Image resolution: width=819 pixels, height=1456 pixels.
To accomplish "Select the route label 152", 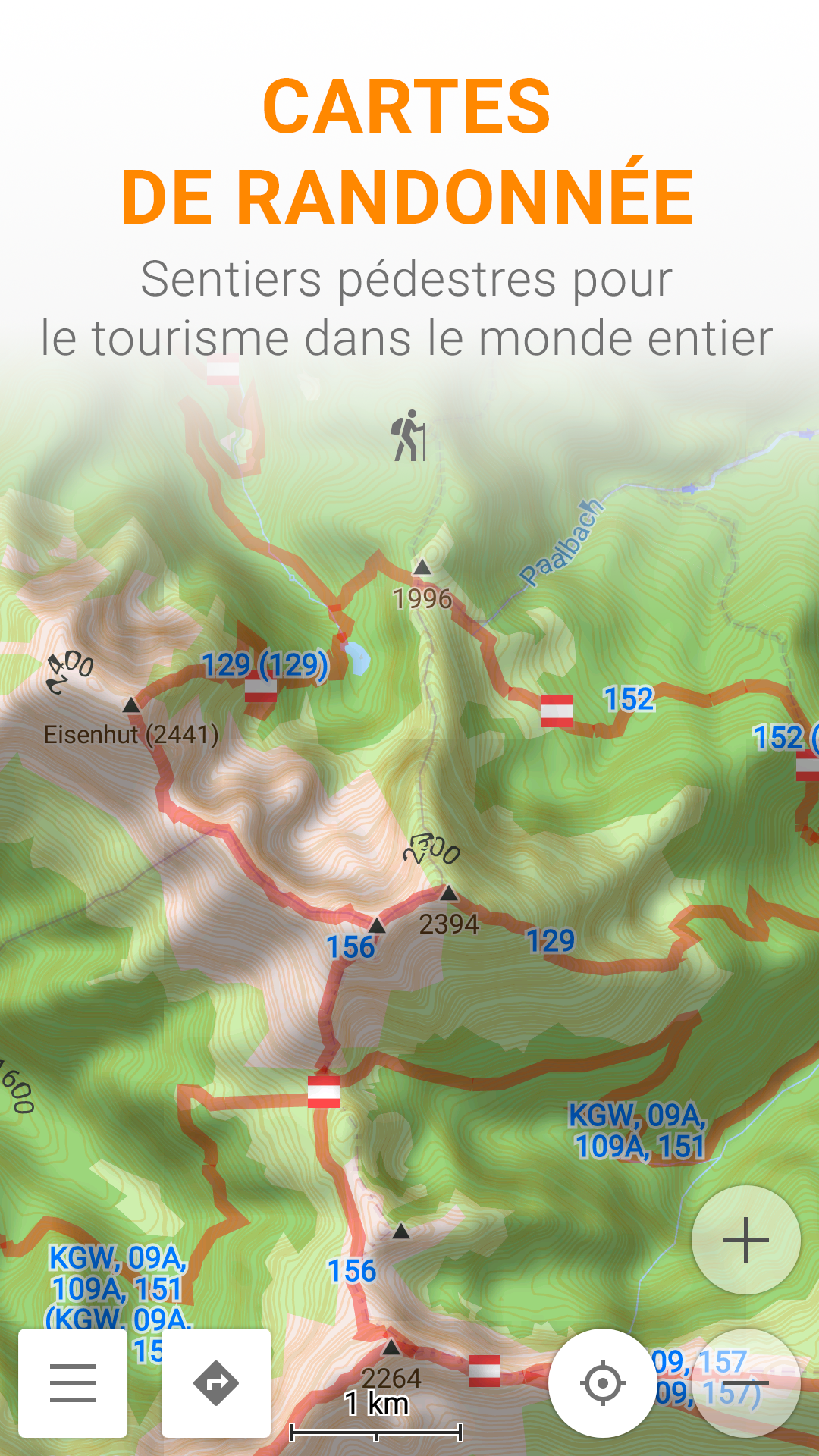I will pyautogui.click(x=628, y=700).
